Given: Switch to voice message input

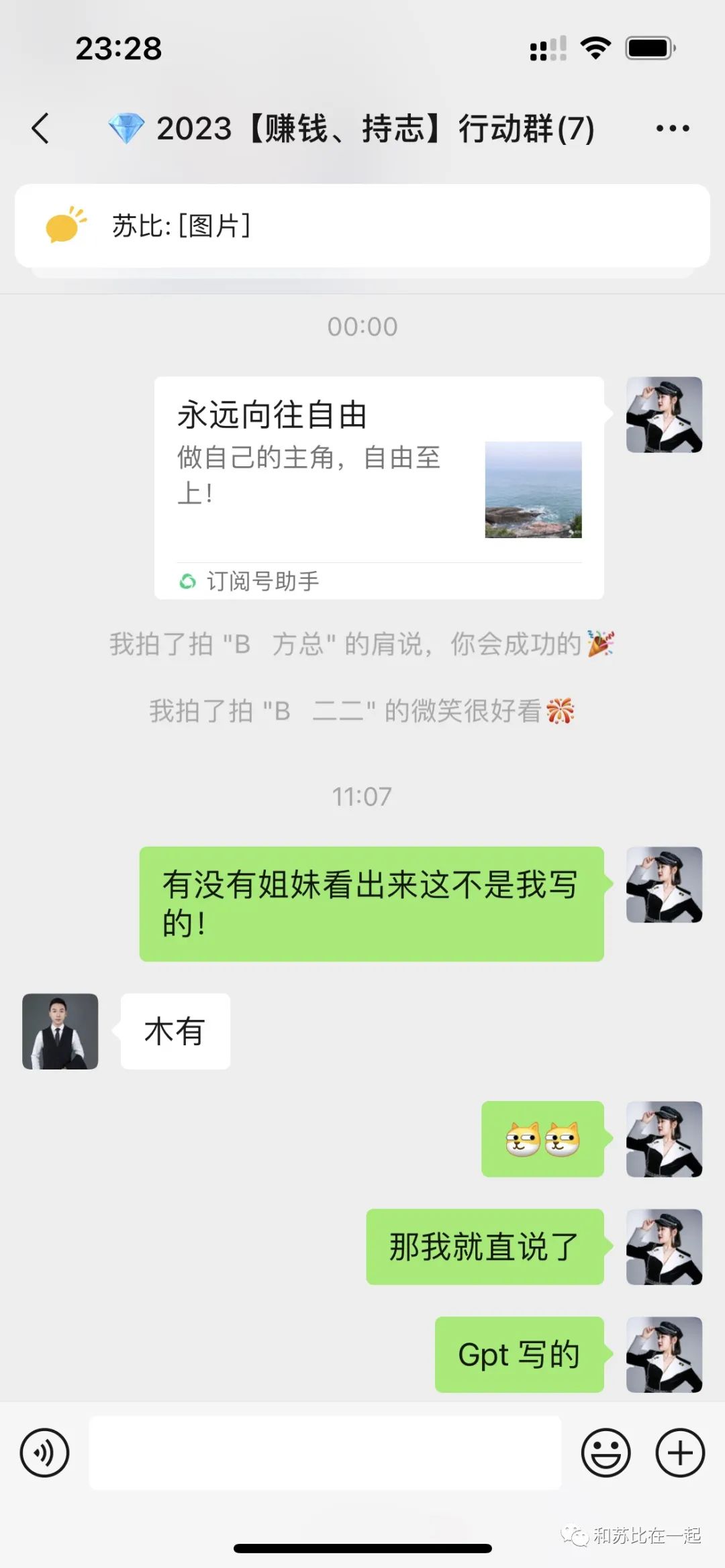Looking at the screenshot, I should [x=44, y=1453].
